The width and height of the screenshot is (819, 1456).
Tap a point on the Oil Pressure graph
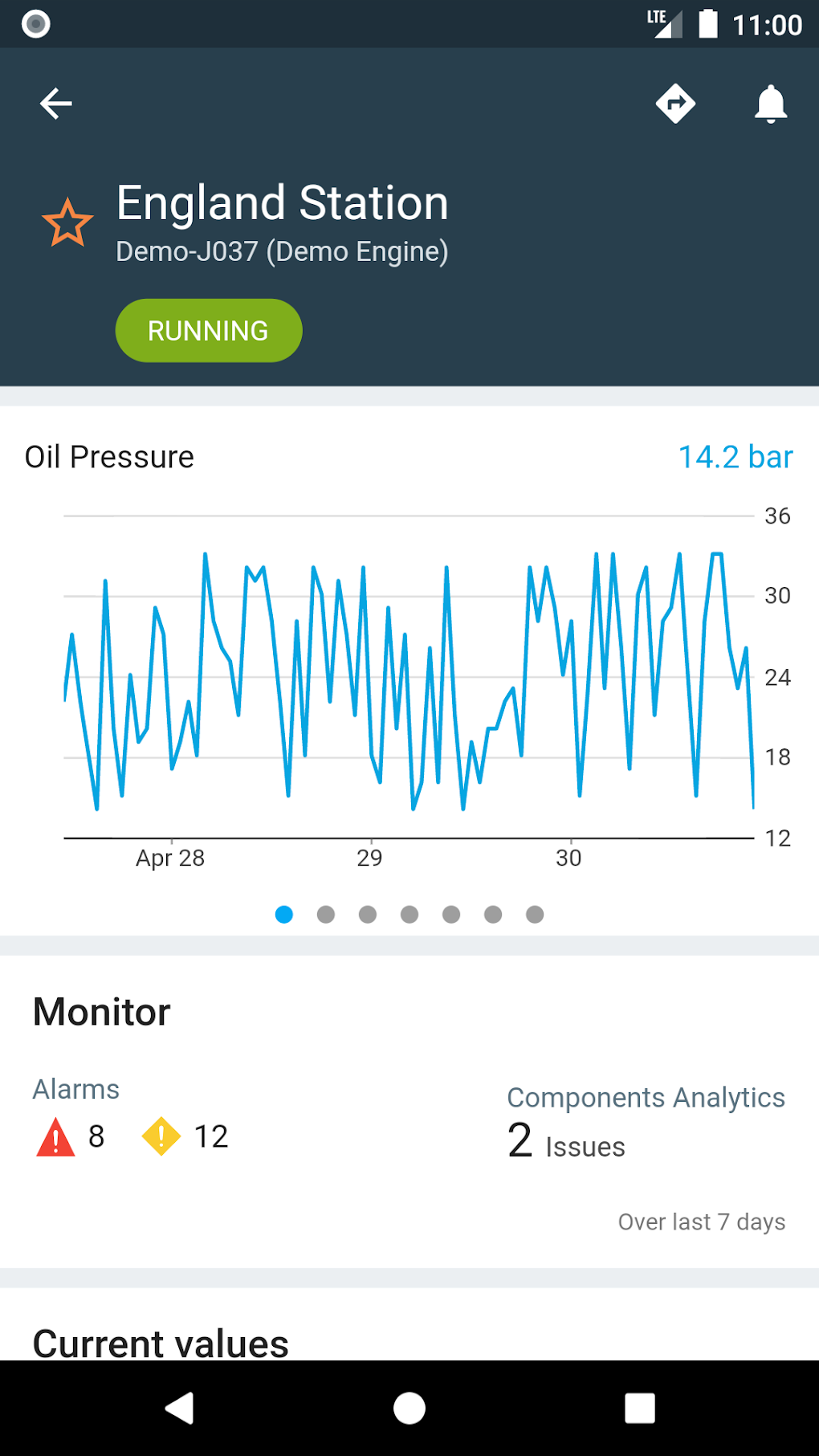tap(401, 683)
